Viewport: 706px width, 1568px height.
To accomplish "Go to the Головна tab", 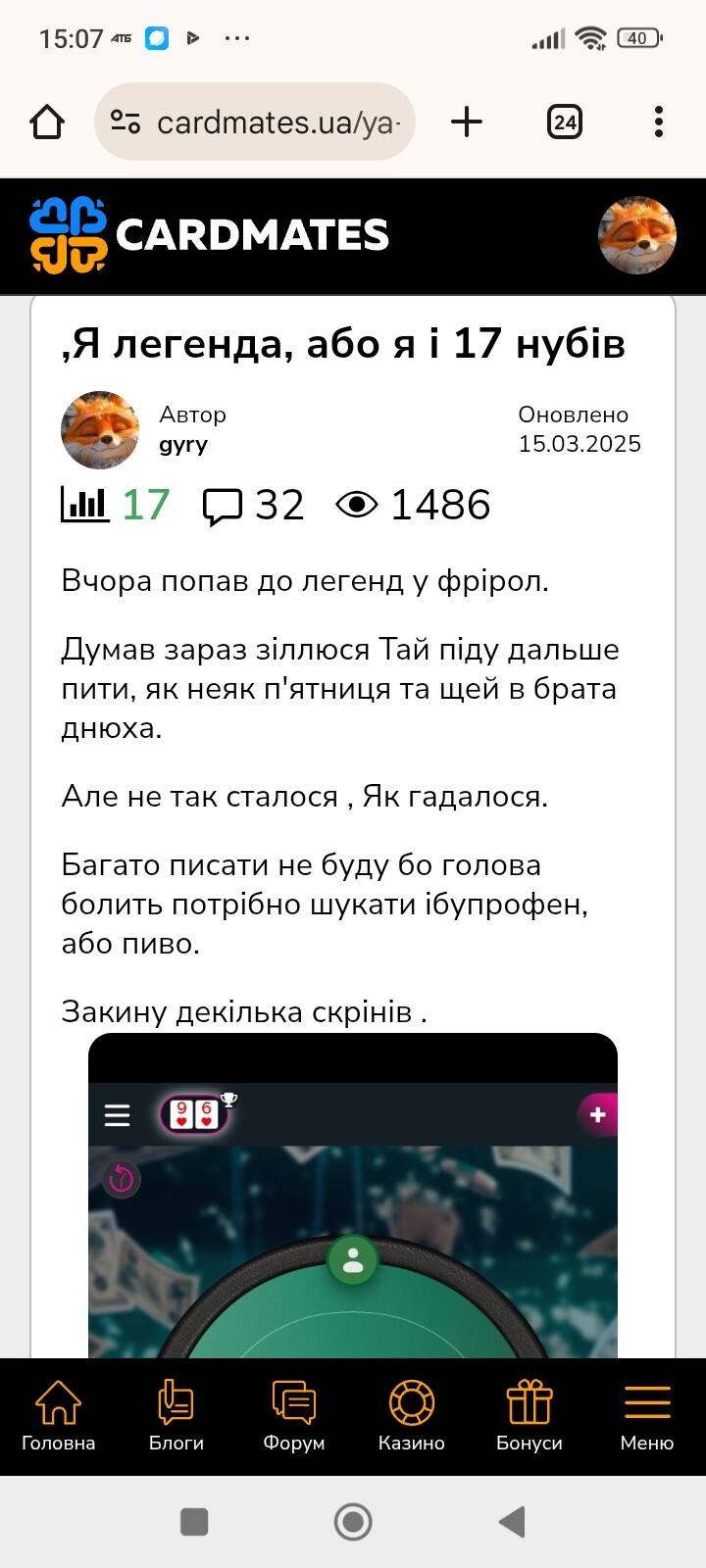I will [x=59, y=1416].
